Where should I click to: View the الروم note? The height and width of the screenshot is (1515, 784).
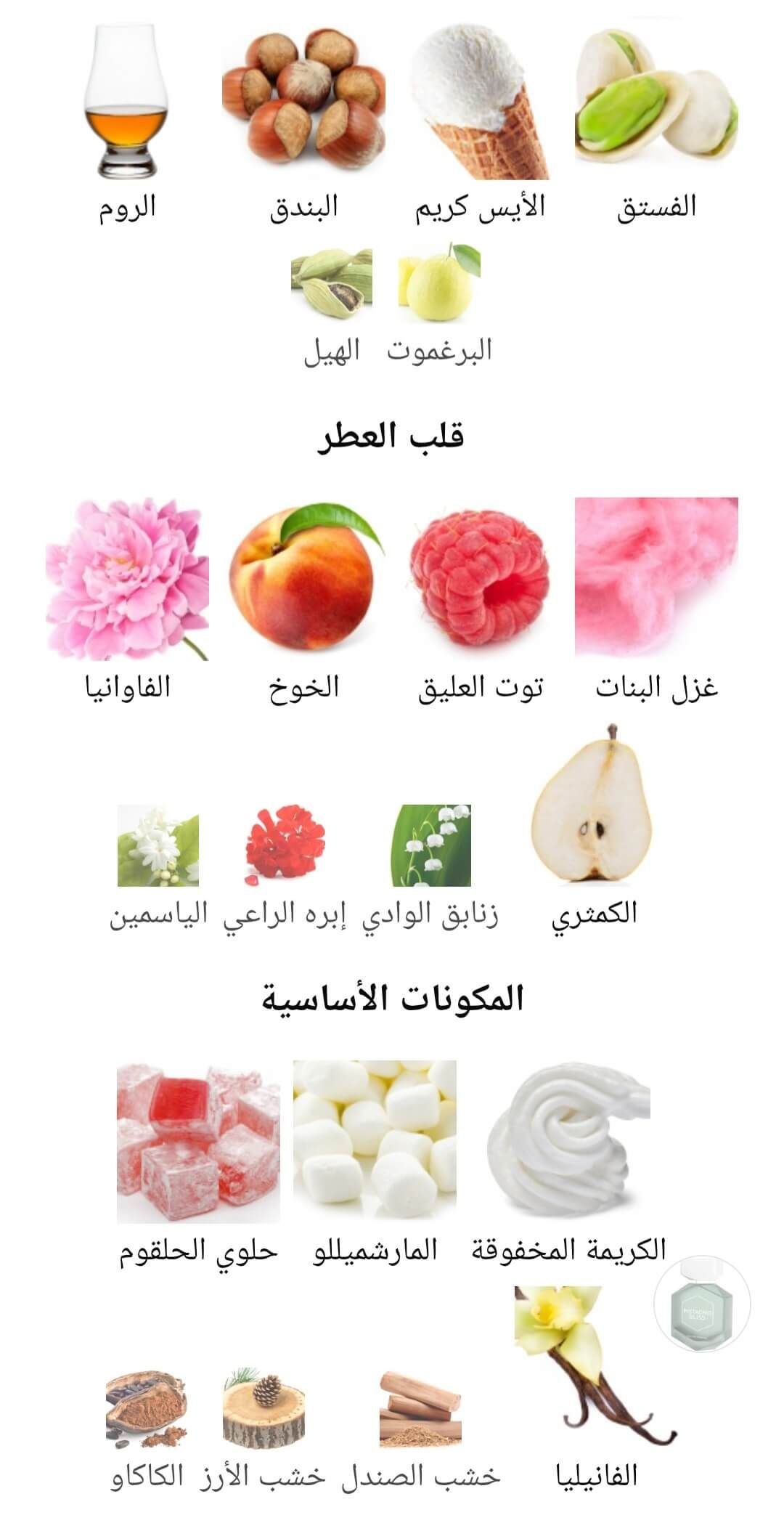click(127, 102)
